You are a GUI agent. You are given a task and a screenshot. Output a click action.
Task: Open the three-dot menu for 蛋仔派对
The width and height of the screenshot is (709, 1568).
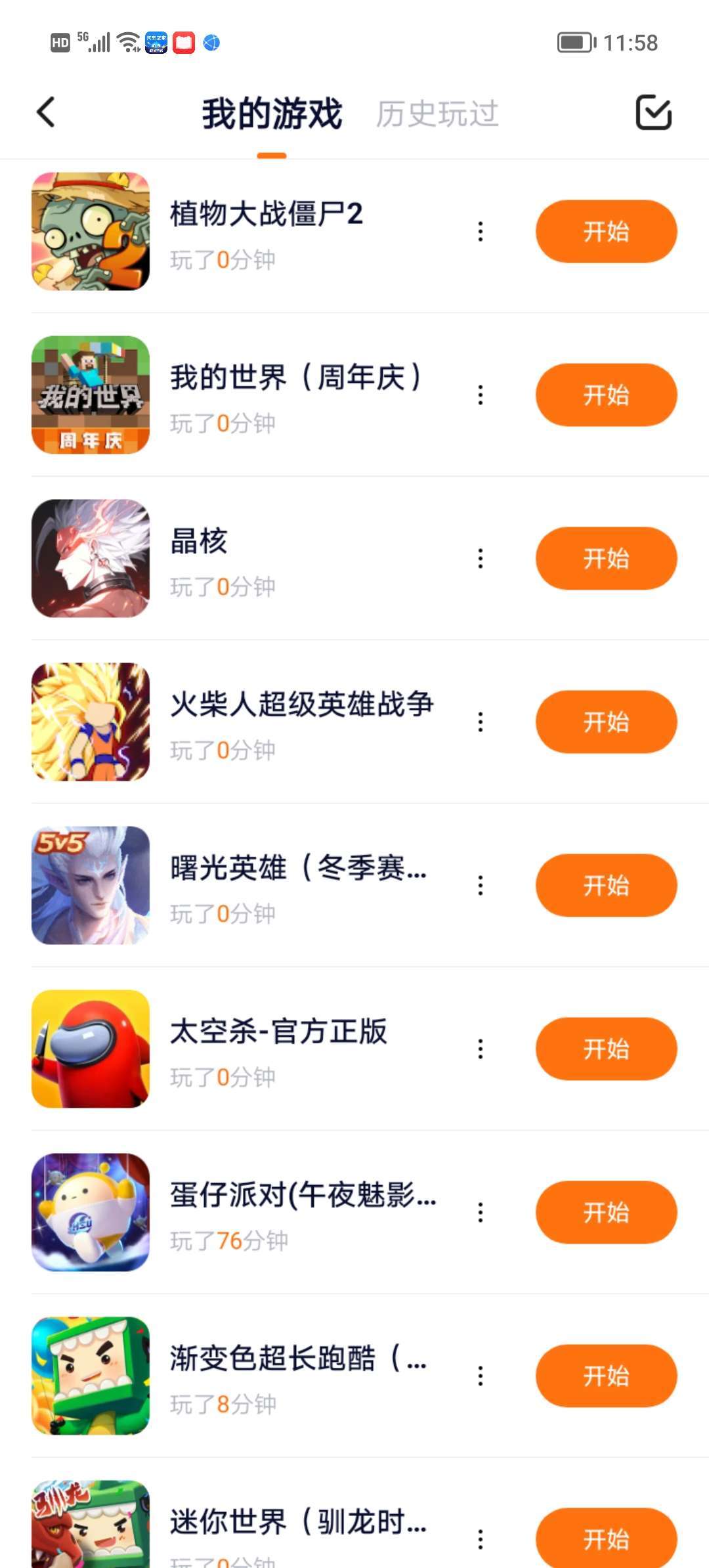(x=481, y=1213)
